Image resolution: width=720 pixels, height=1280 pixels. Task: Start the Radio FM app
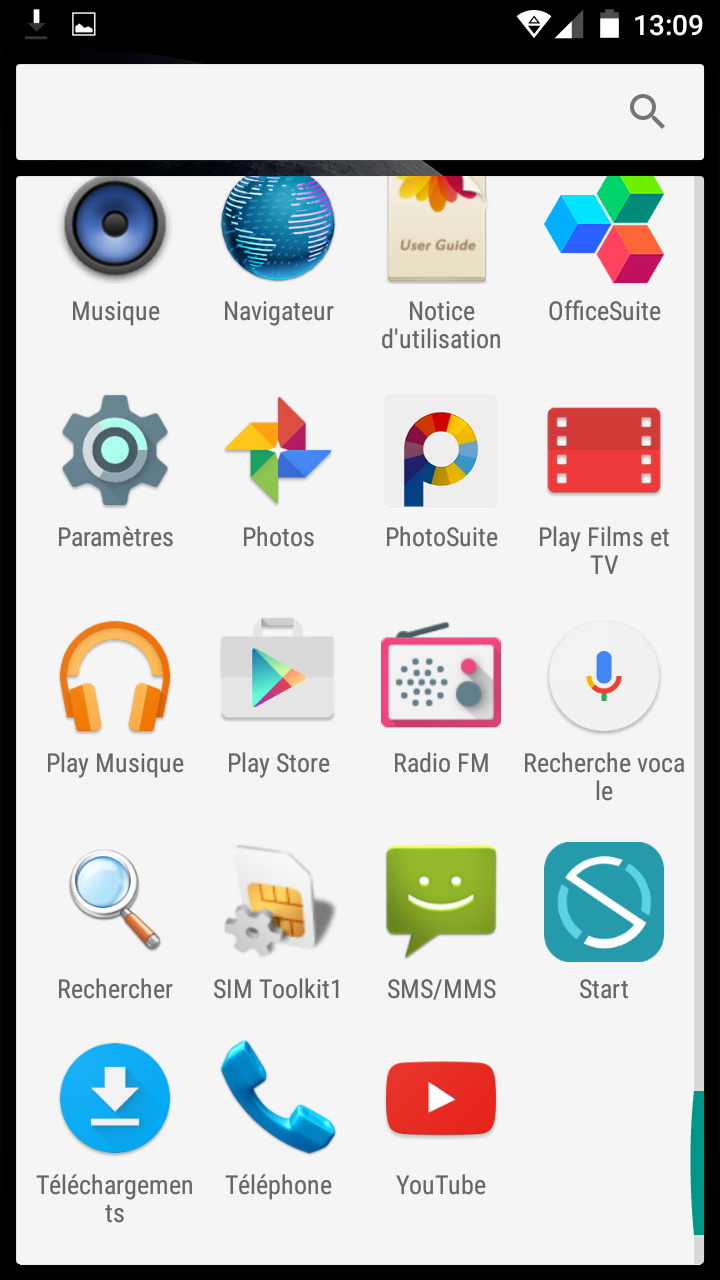click(x=441, y=678)
